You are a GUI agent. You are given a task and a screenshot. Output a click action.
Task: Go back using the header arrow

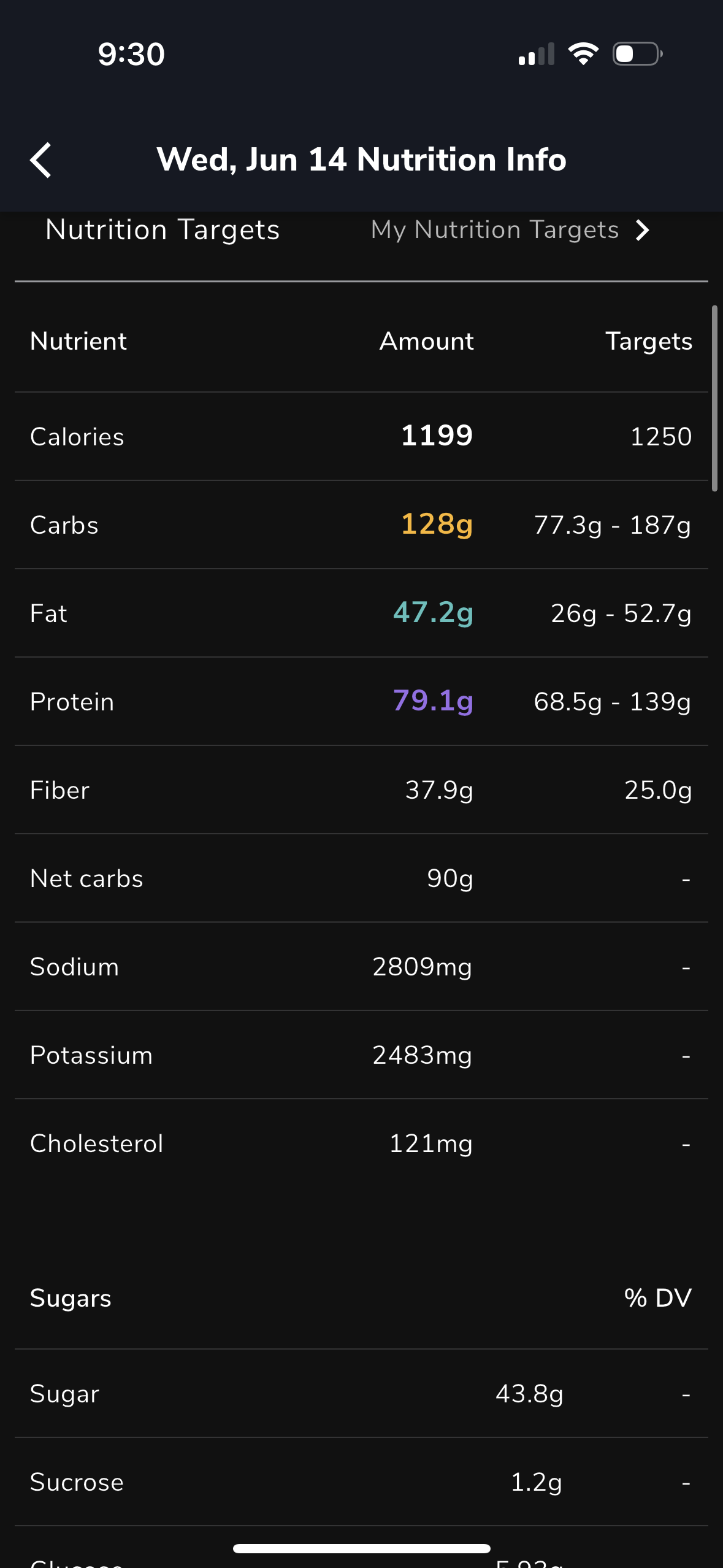[x=40, y=160]
